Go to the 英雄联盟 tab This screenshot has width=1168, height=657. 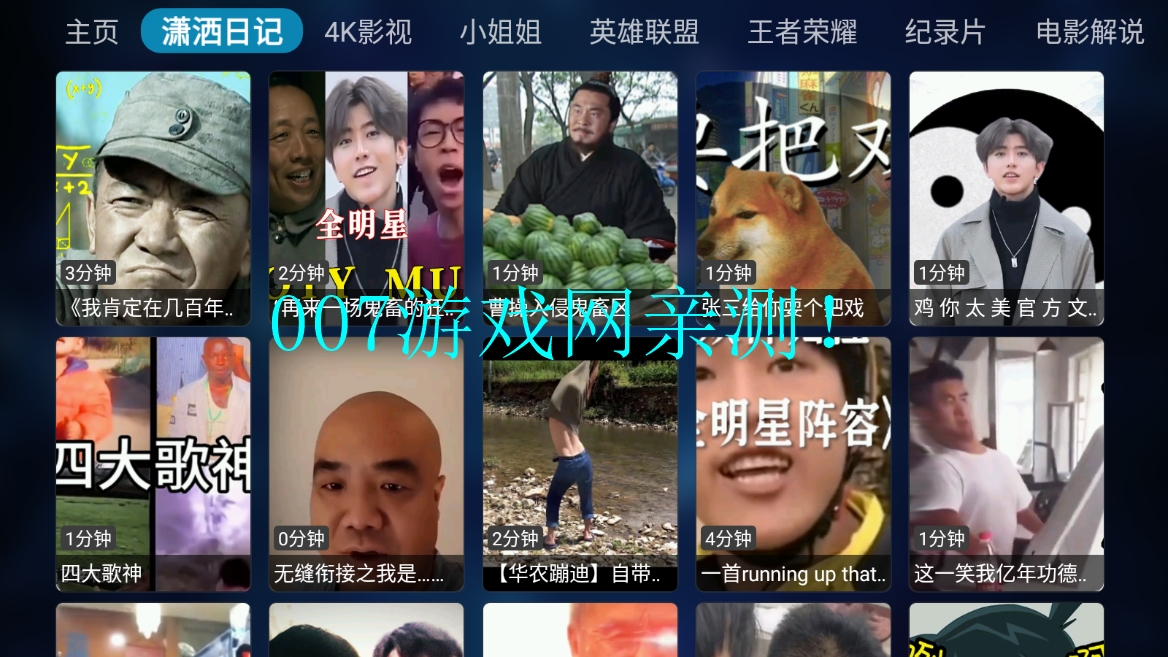coord(644,32)
